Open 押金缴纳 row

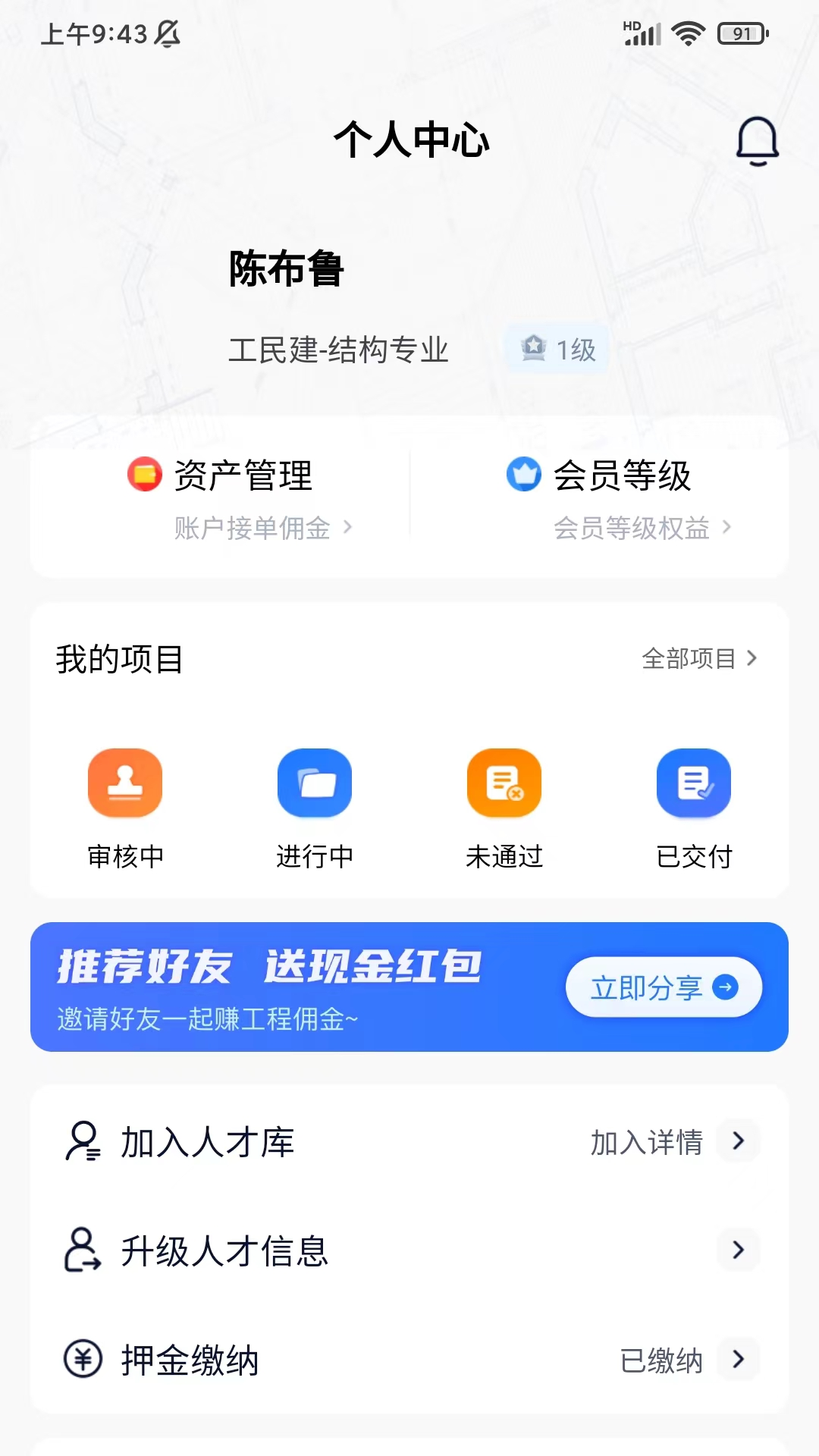tap(409, 1360)
